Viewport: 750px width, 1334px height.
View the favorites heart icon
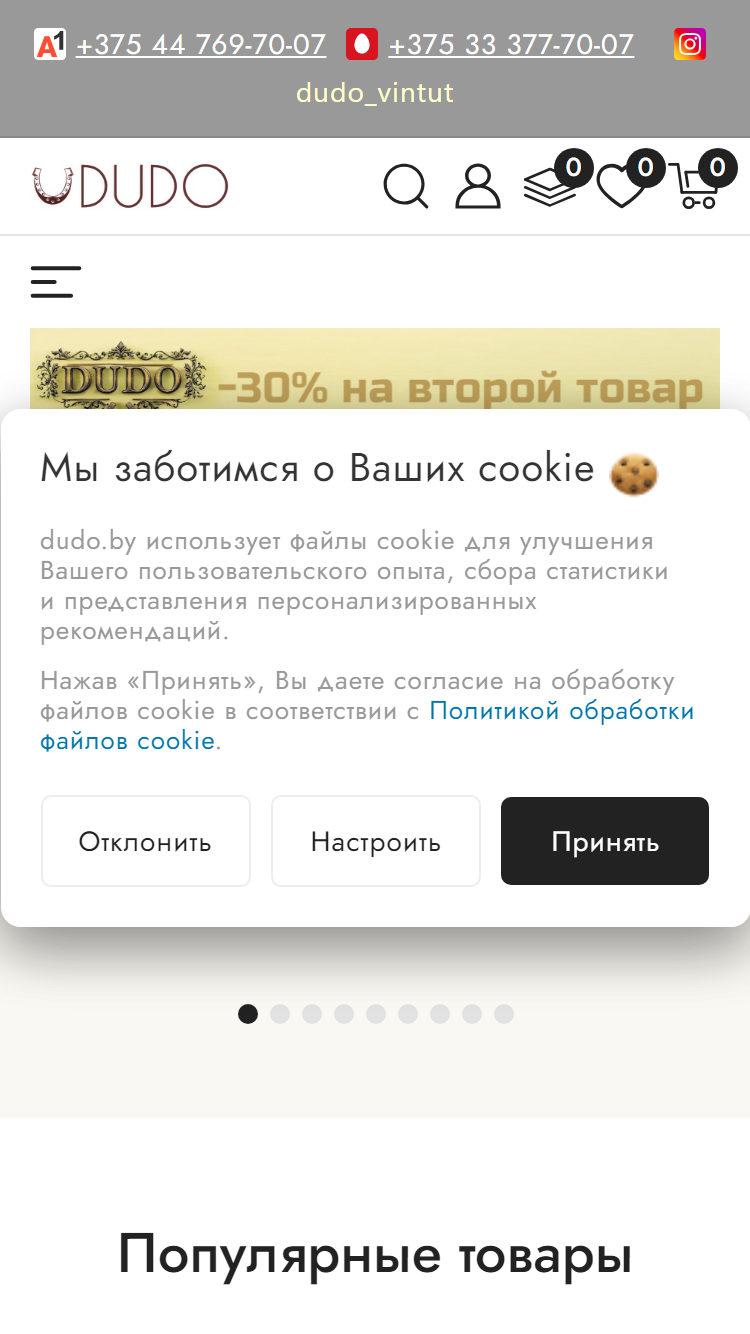(622, 186)
